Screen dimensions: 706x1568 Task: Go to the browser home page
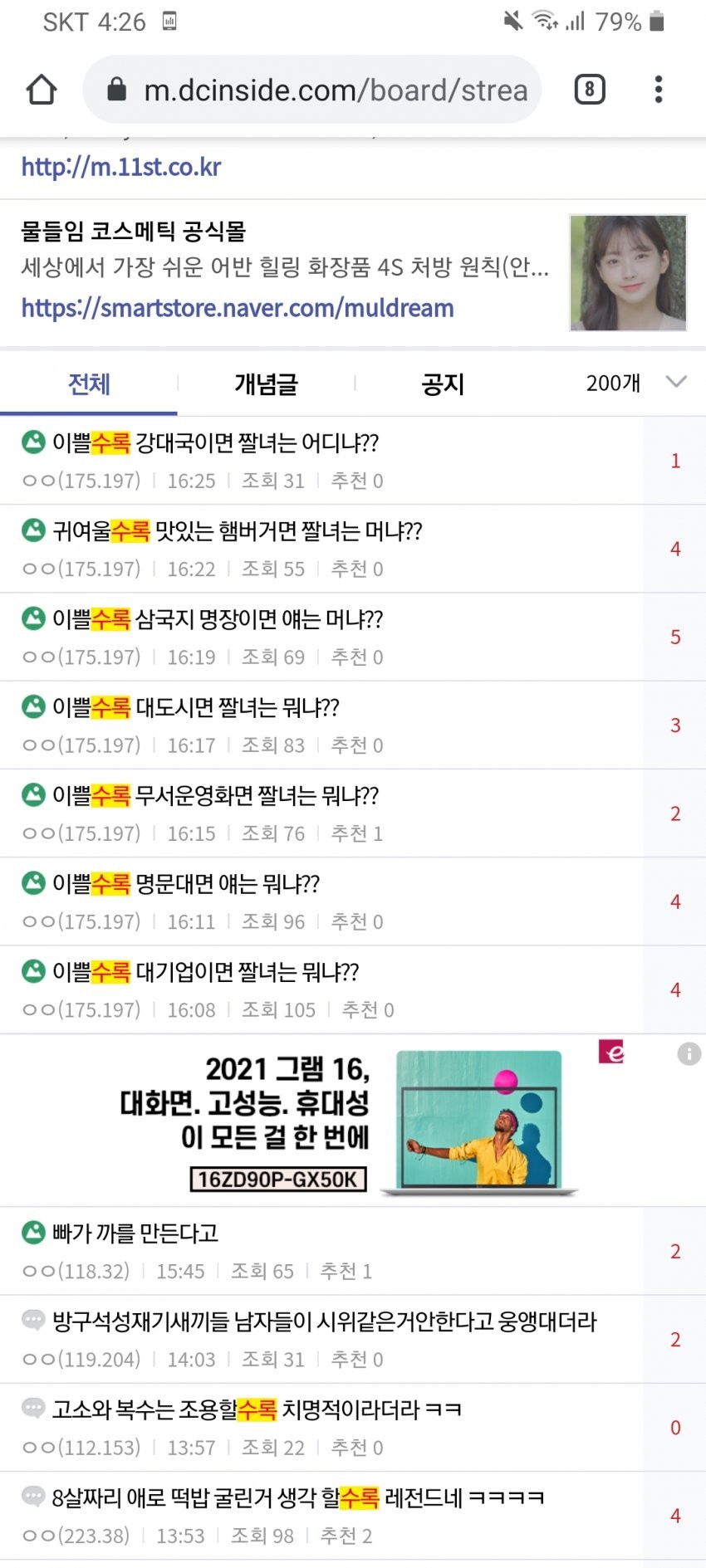point(41,90)
